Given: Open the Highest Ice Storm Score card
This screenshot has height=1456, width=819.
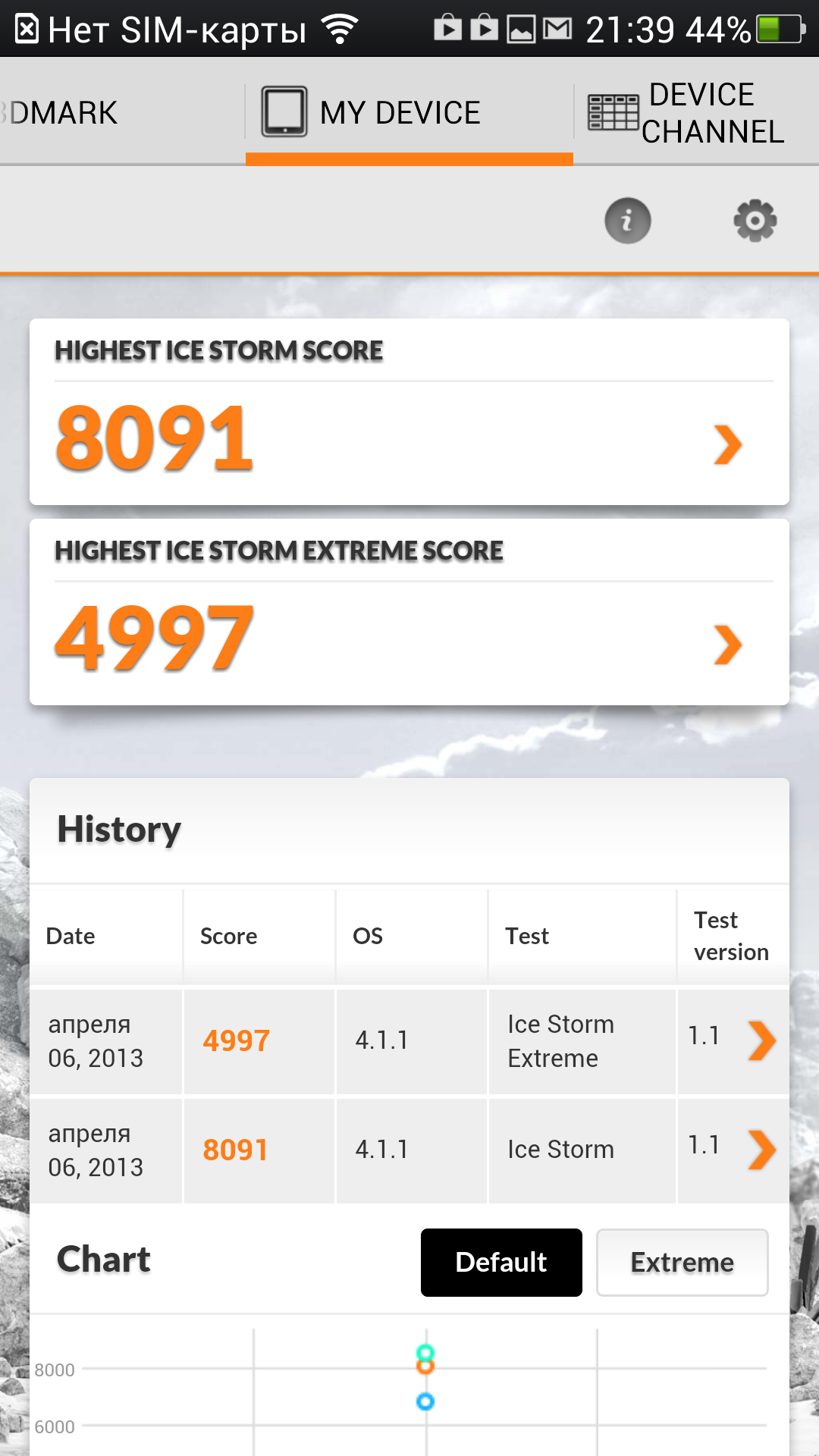Looking at the screenshot, I should [x=409, y=412].
